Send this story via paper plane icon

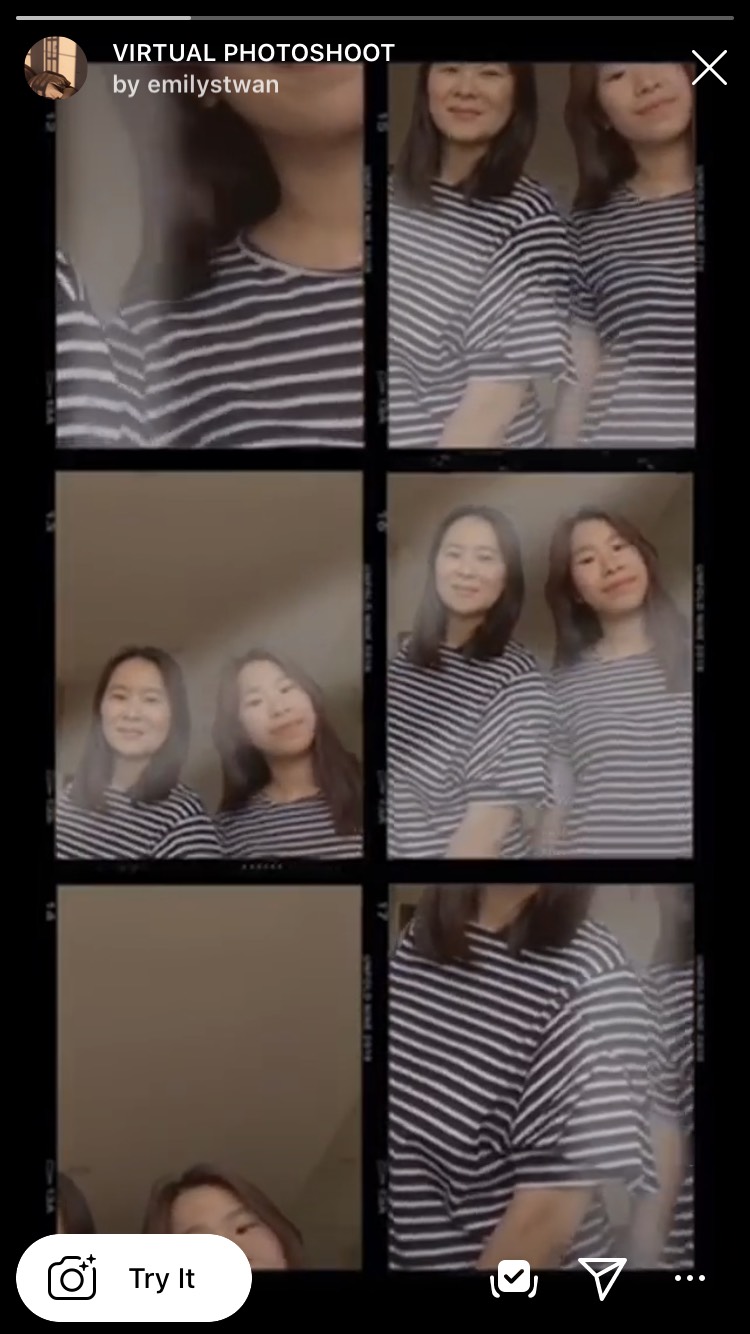[602, 1277]
